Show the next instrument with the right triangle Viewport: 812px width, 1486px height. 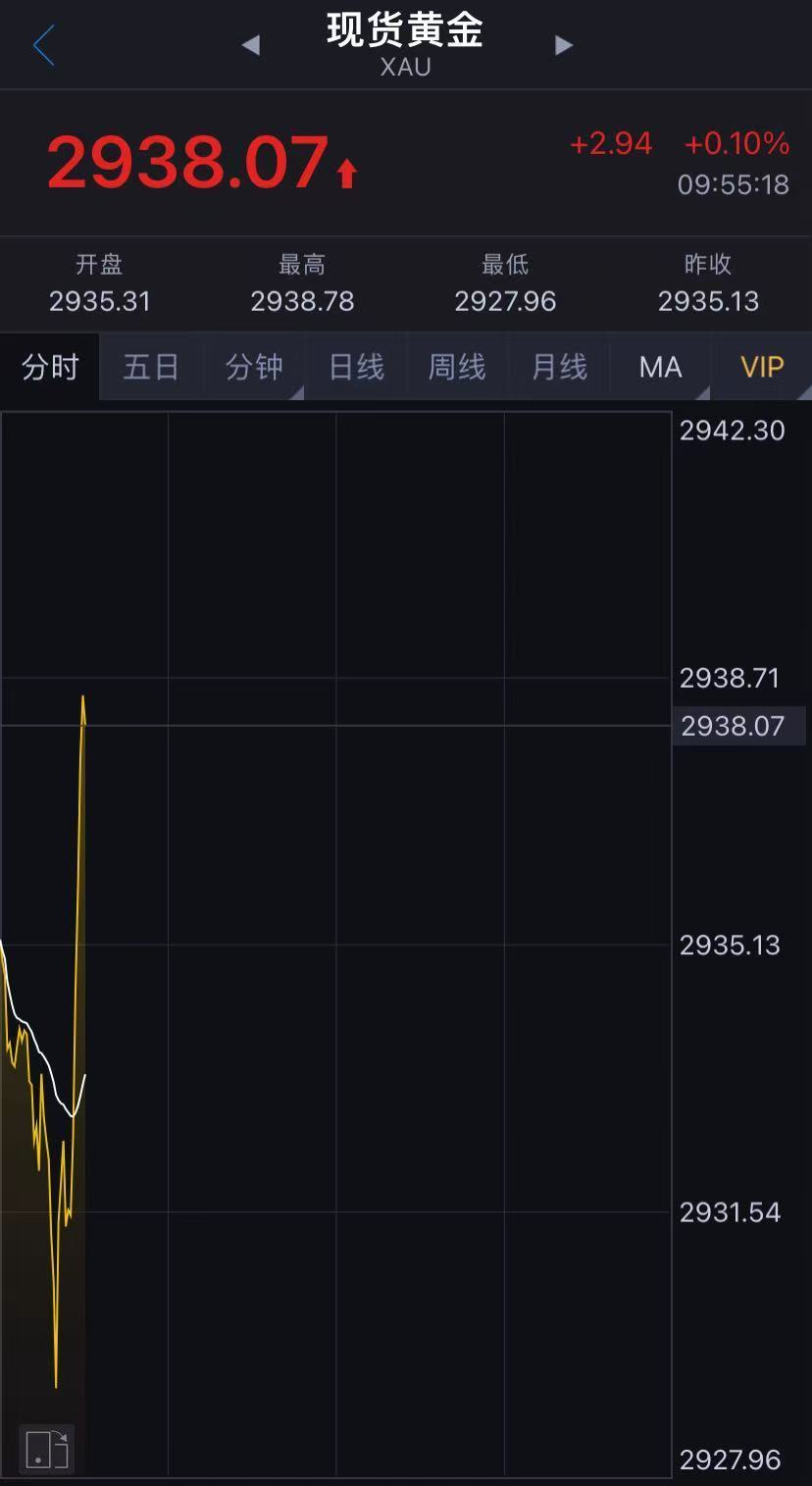(563, 45)
